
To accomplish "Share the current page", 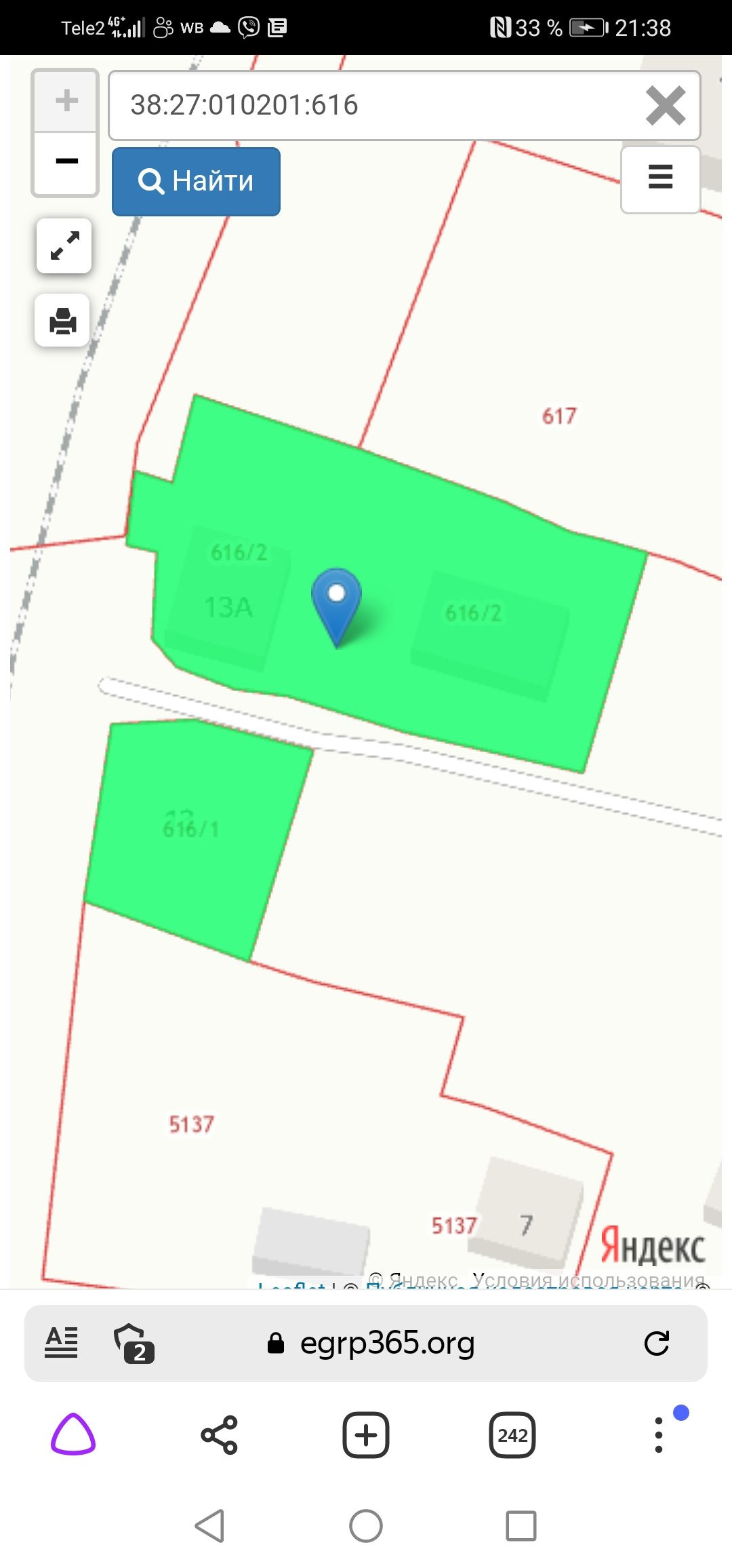I will [x=219, y=1434].
